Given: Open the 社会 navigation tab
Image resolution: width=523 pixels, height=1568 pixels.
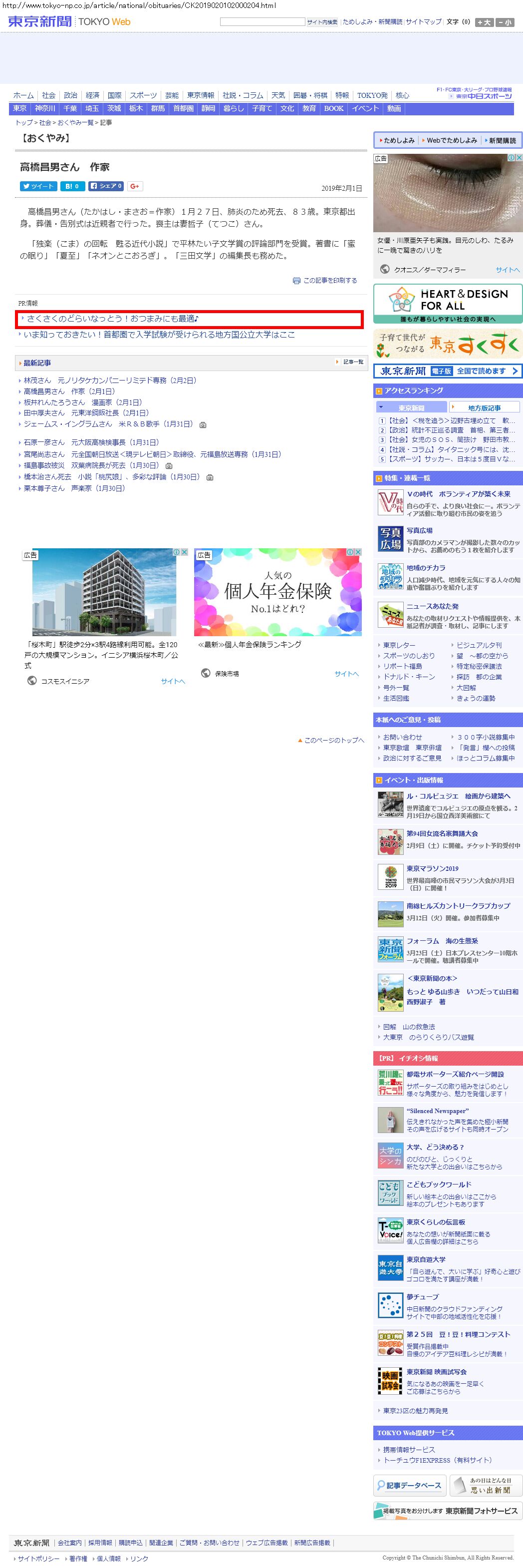Looking at the screenshot, I should click(x=48, y=95).
